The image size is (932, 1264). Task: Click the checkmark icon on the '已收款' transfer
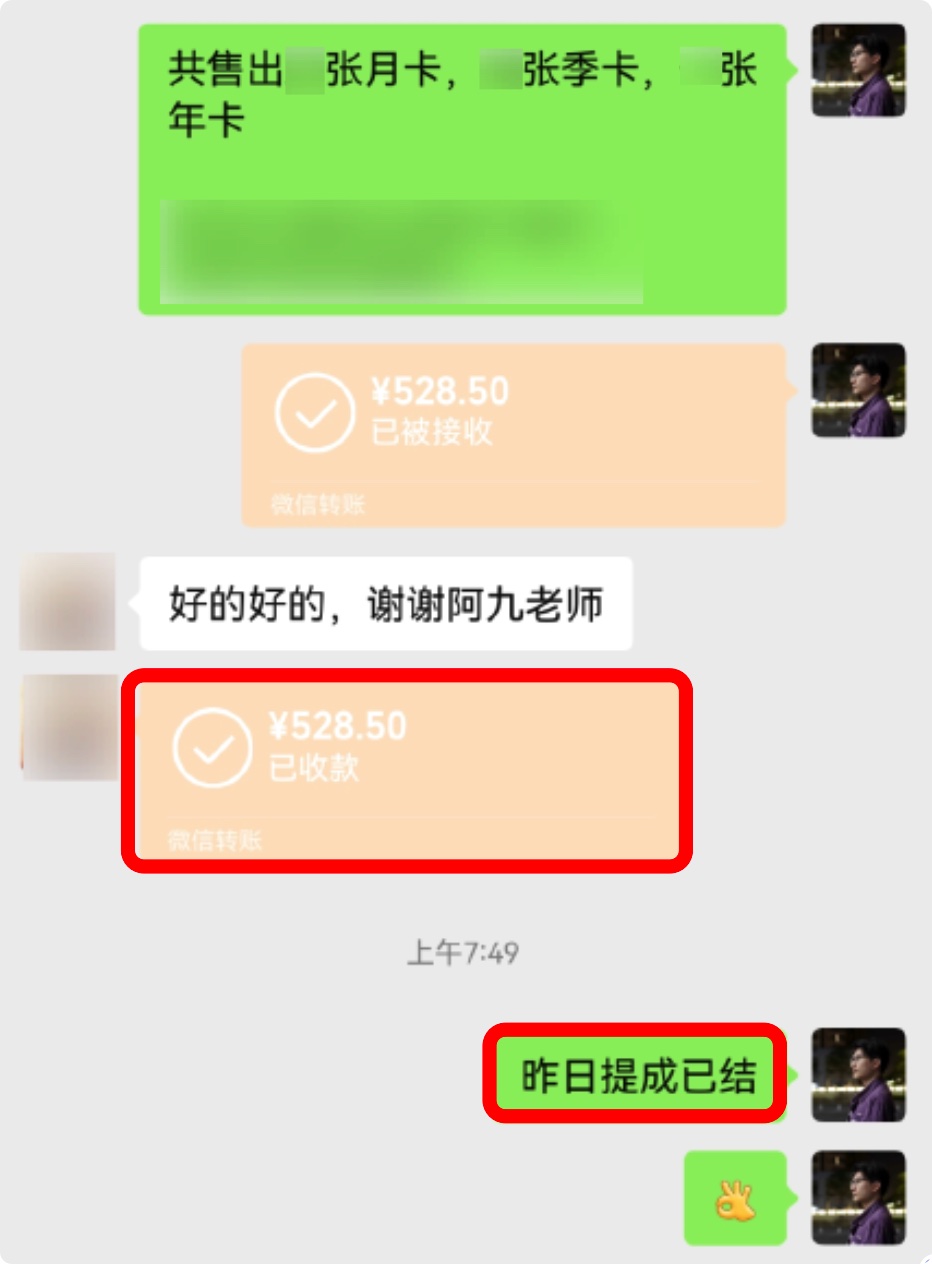(212, 745)
